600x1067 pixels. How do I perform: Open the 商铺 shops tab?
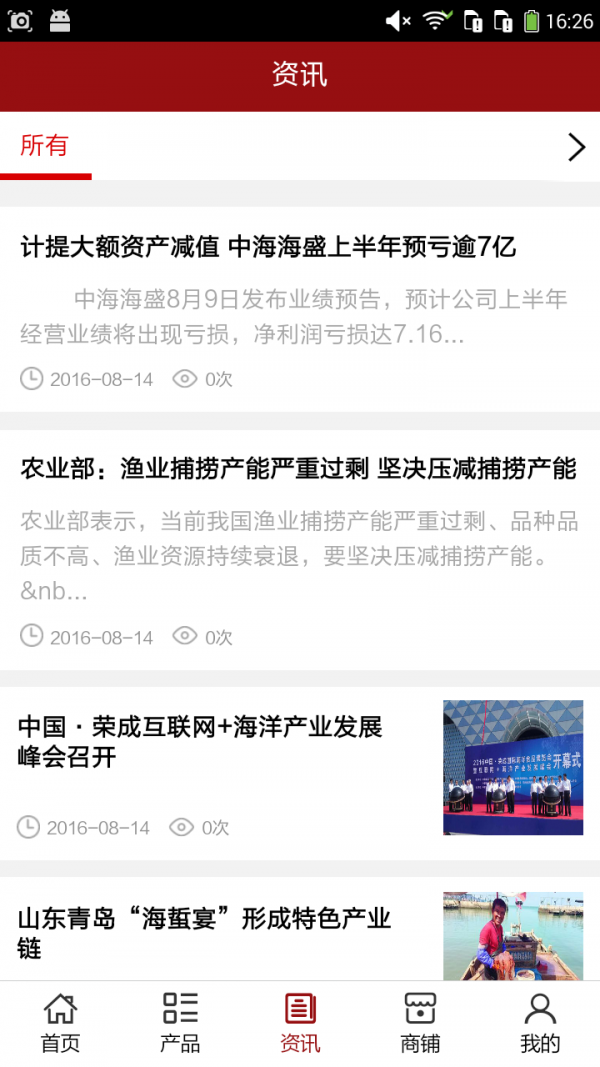[x=420, y=1023]
